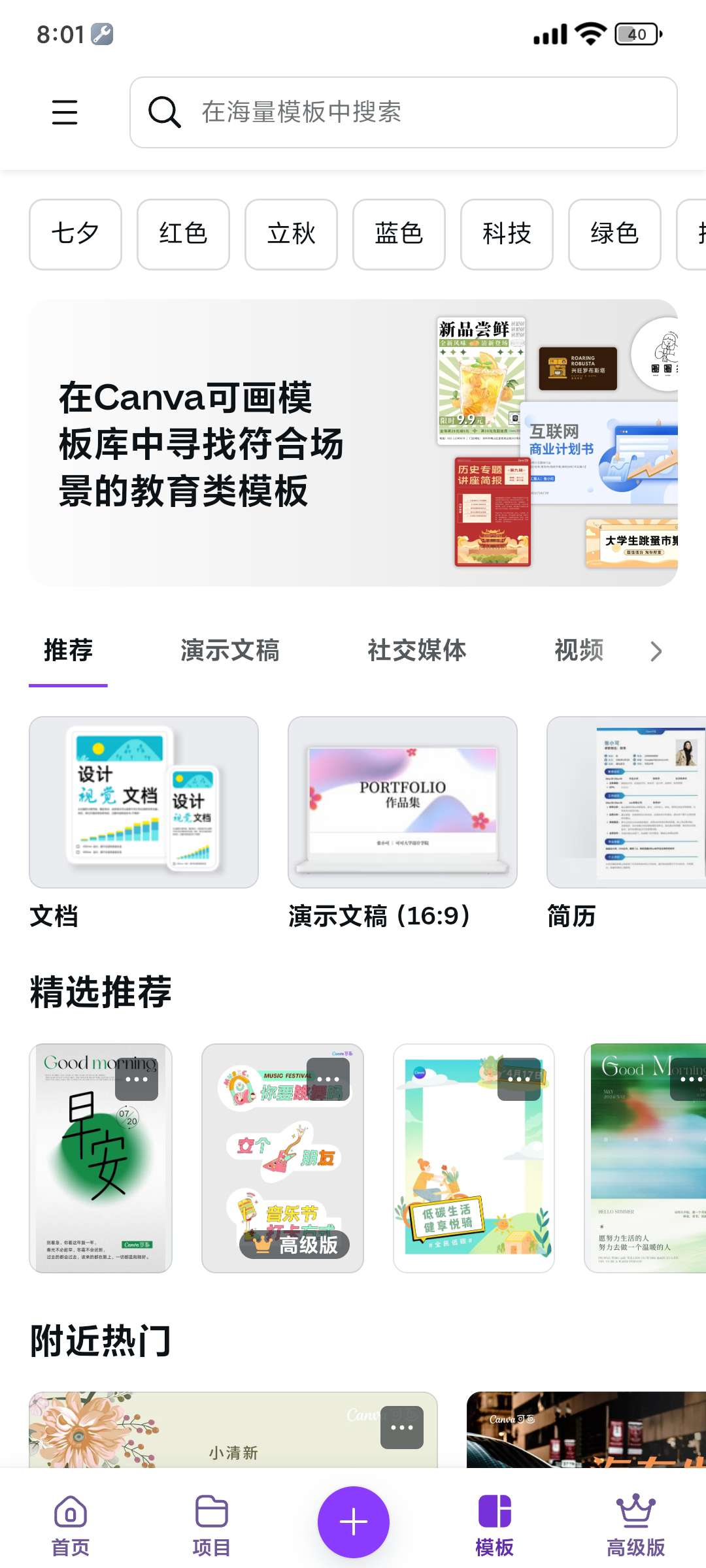Select the 红色 chip

coord(183,234)
